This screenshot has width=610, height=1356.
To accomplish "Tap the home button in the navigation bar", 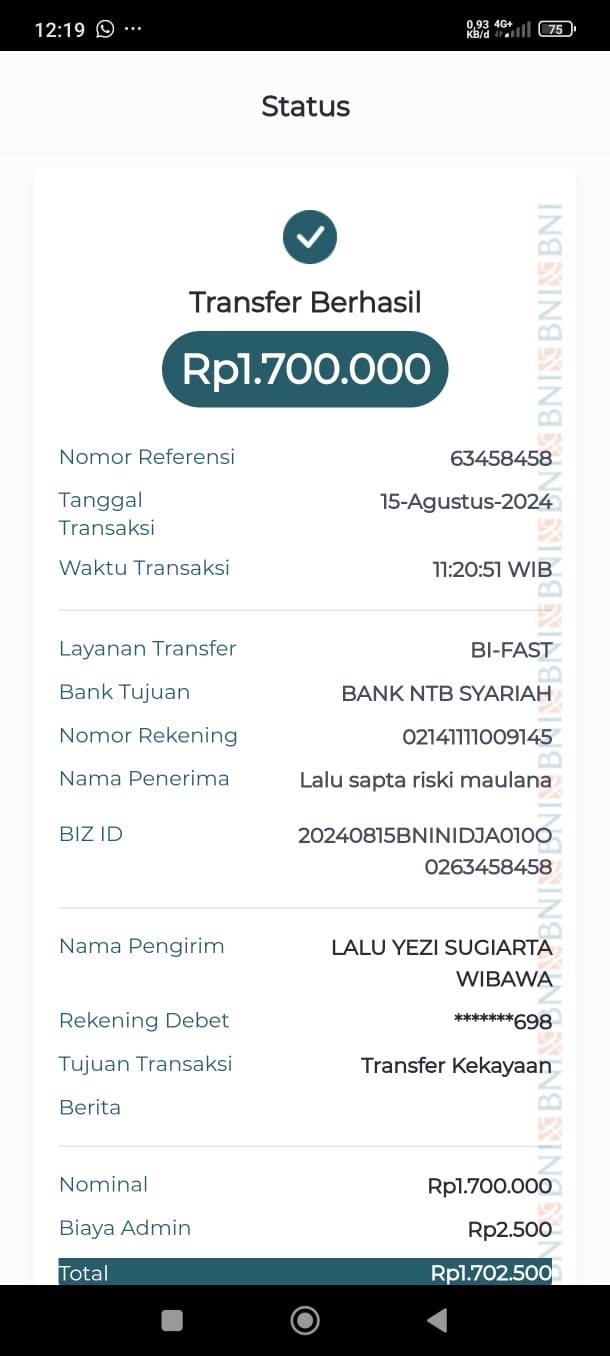I will [x=305, y=1321].
